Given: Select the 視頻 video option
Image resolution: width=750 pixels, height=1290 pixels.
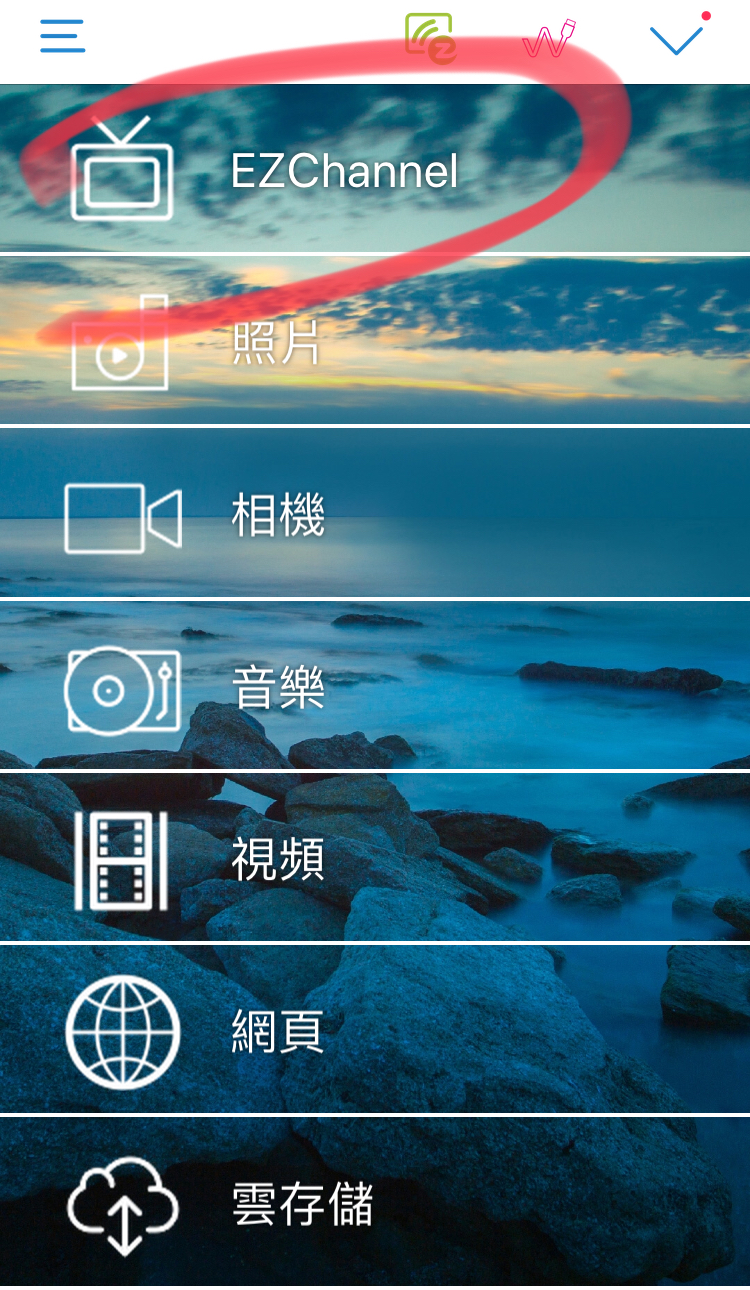Looking at the screenshot, I should [375, 860].
